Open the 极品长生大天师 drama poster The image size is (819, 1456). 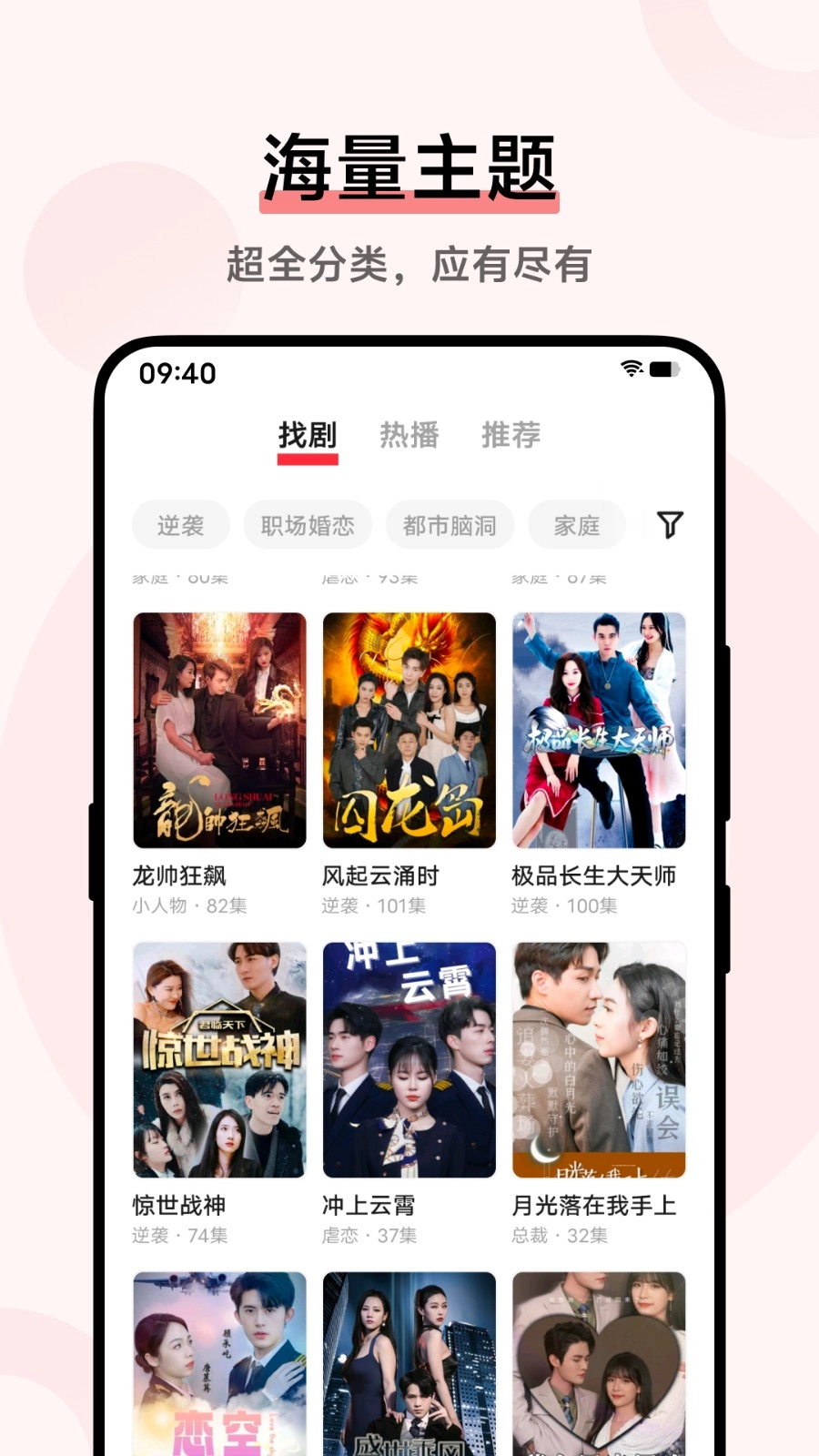point(599,728)
